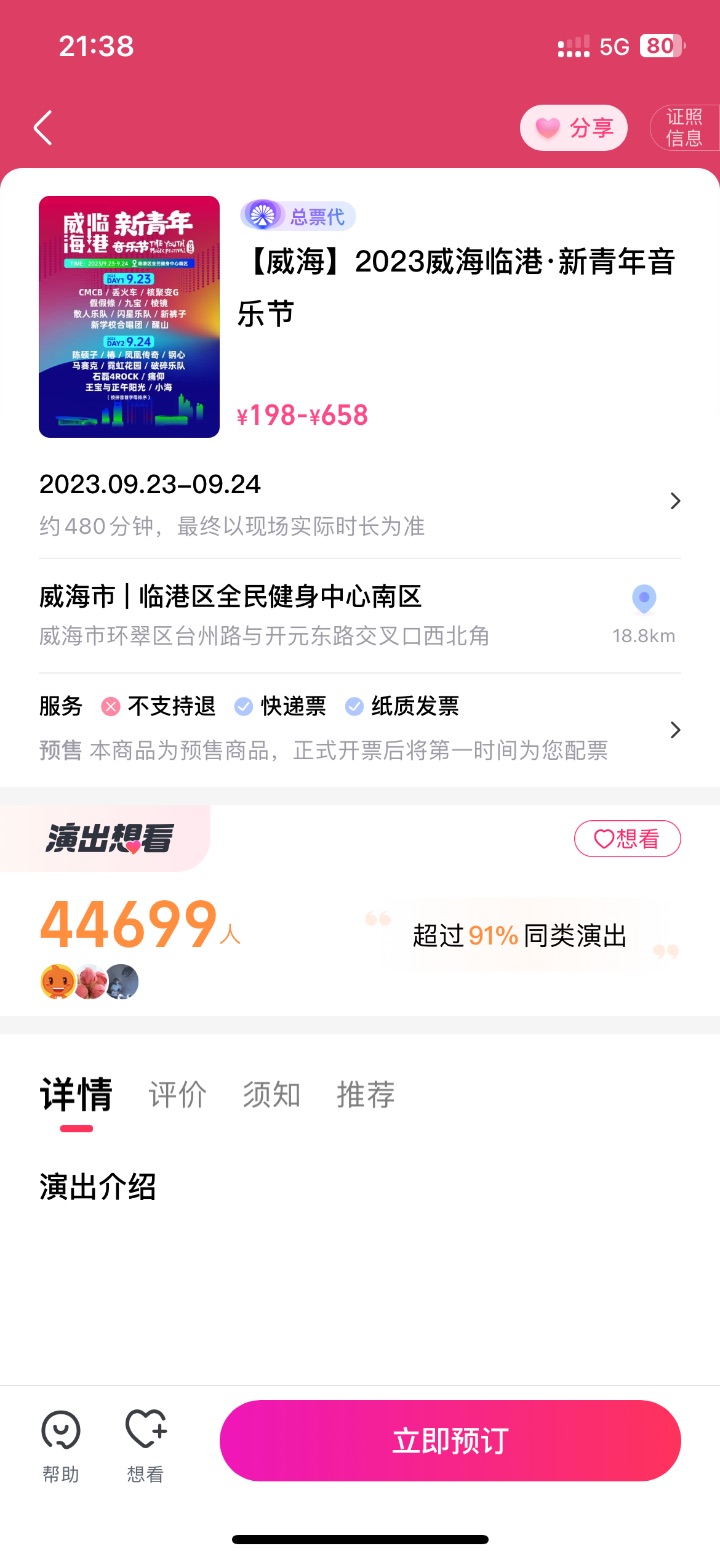Expand the 服务 service details row

[x=360, y=728]
